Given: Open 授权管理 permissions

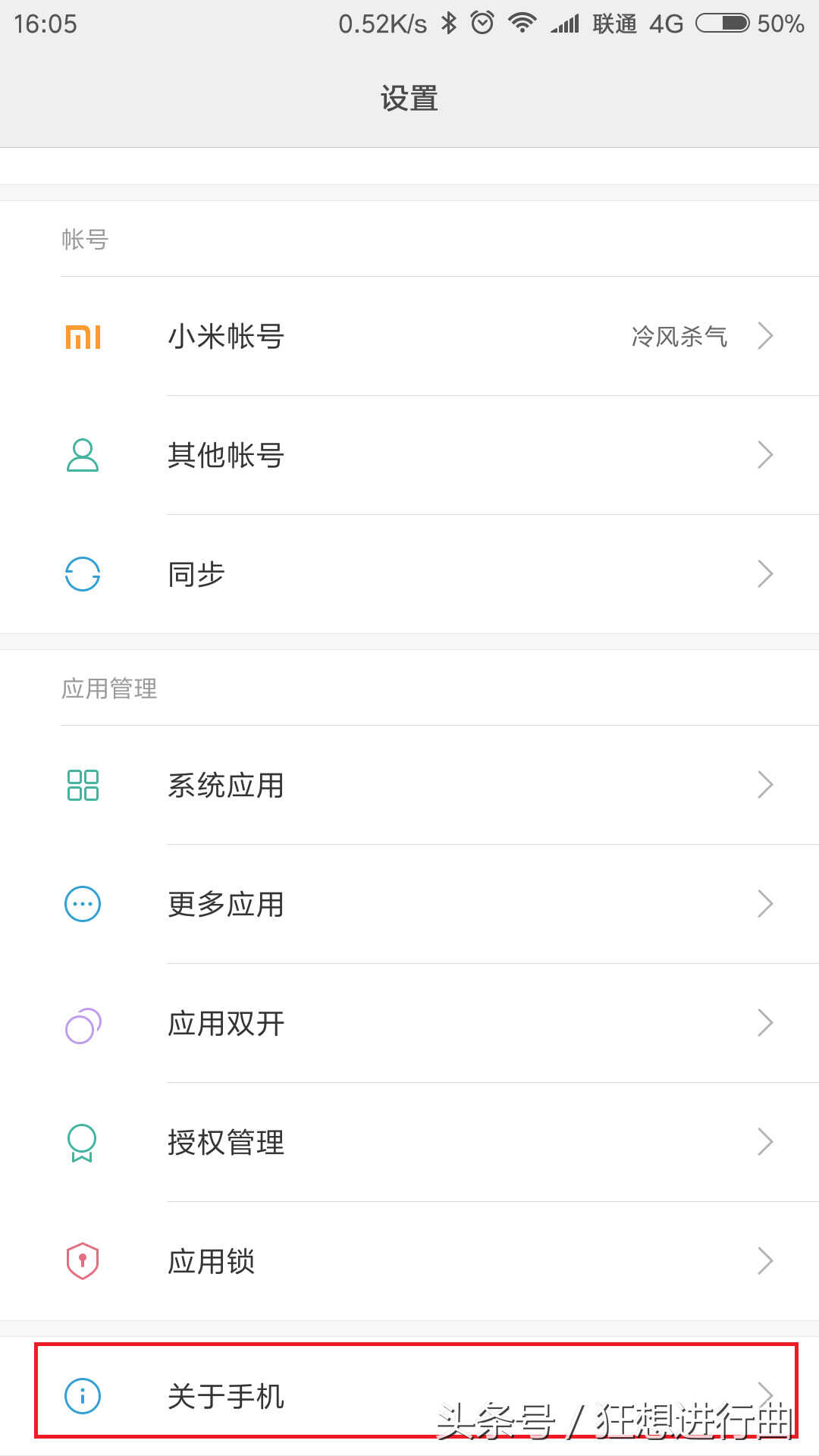Looking at the screenshot, I should pos(409,1142).
